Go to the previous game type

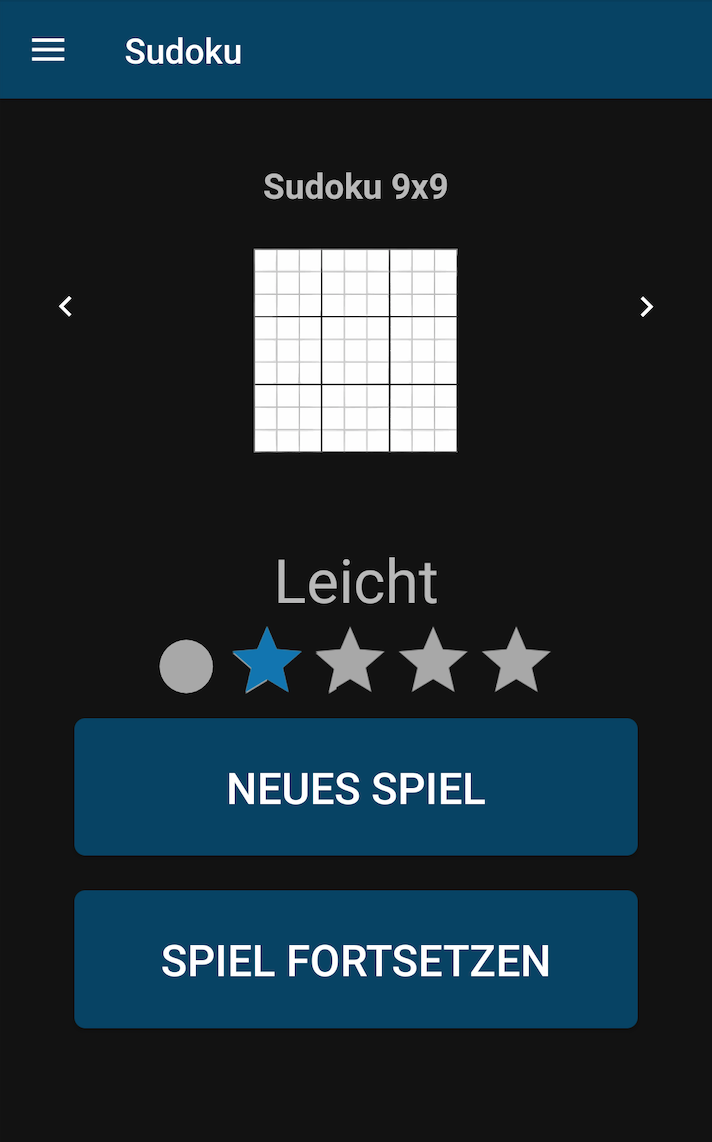(x=66, y=307)
